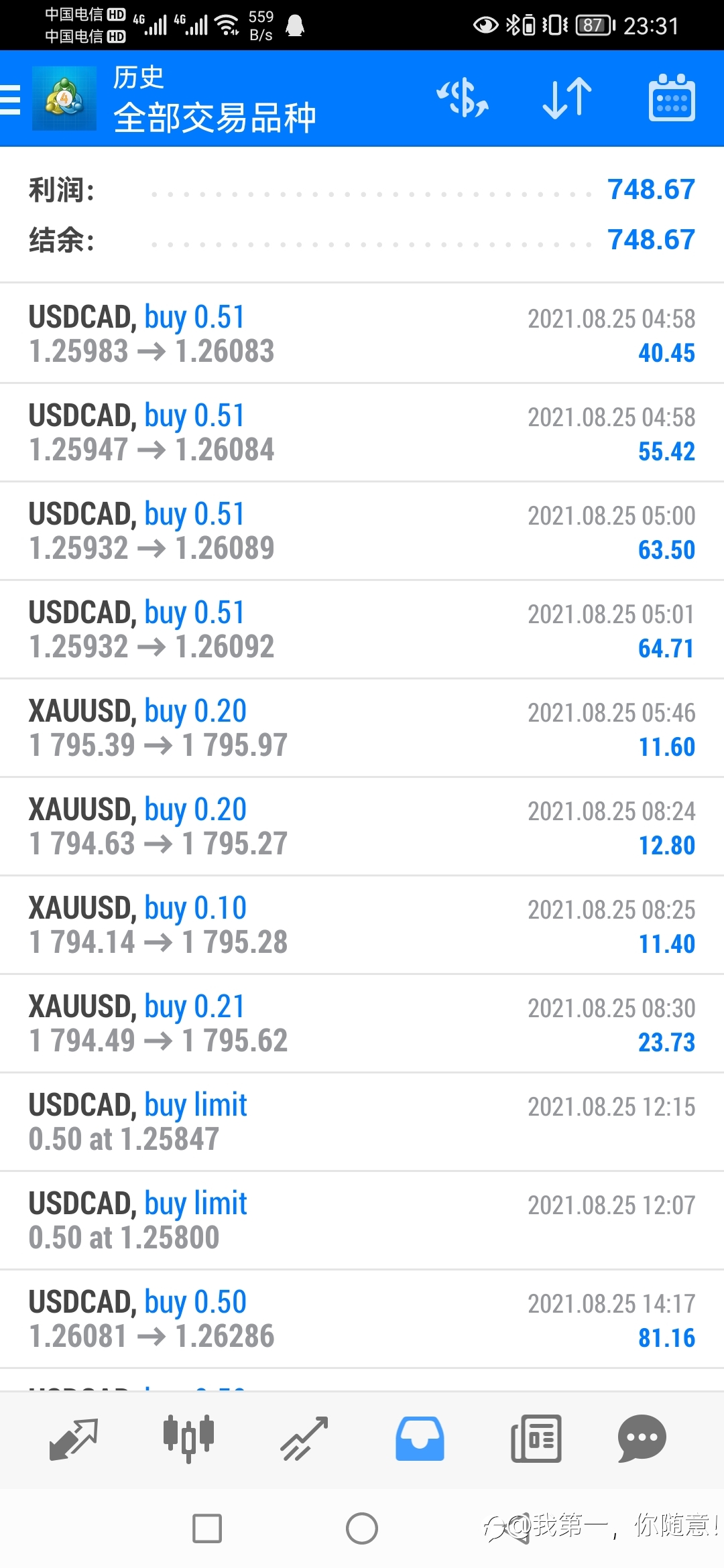Open USDCAD trade with profit 55.42
The height and width of the screenshot is (1568, 724).
tap(362, 432)
